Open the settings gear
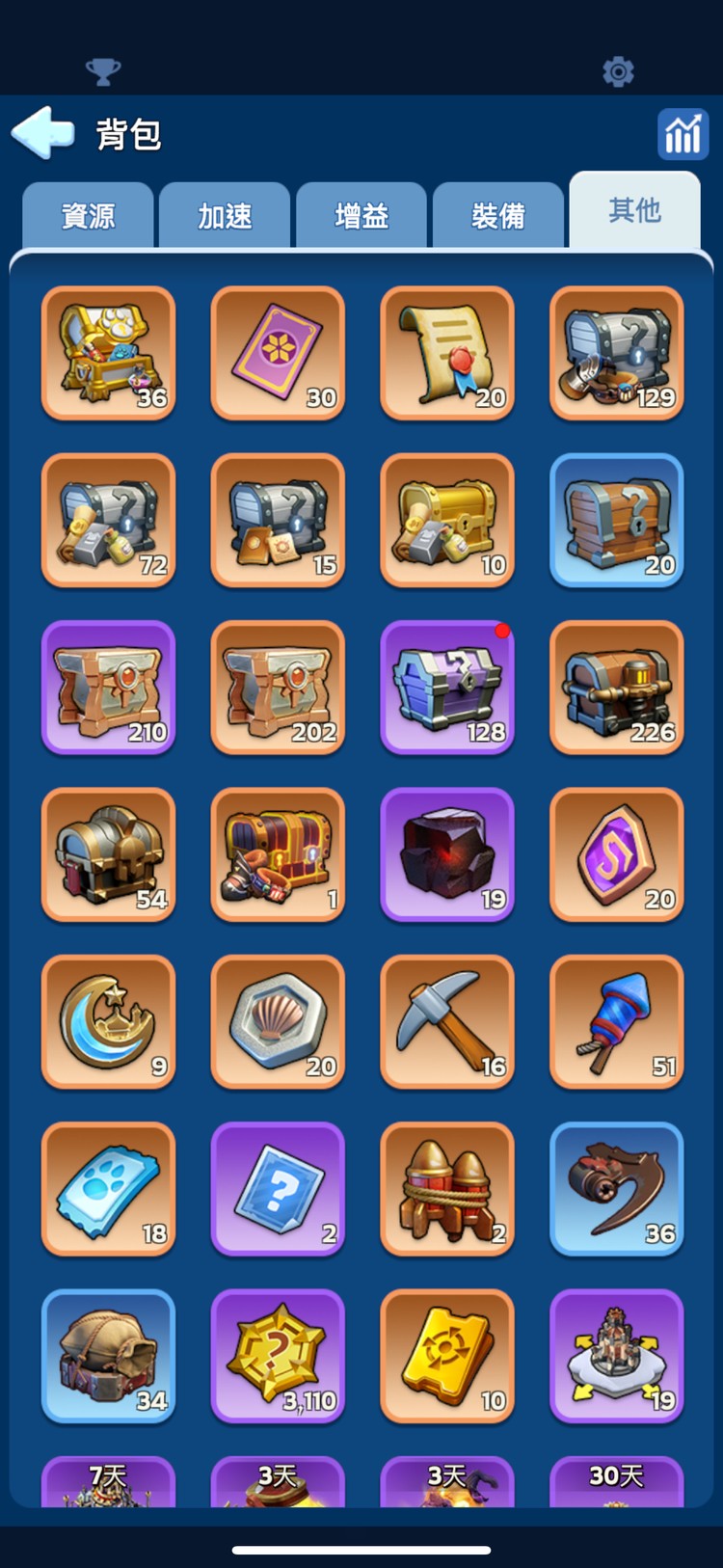Image resolution: width=723 pixels, height=1568 pixels. 618,71
